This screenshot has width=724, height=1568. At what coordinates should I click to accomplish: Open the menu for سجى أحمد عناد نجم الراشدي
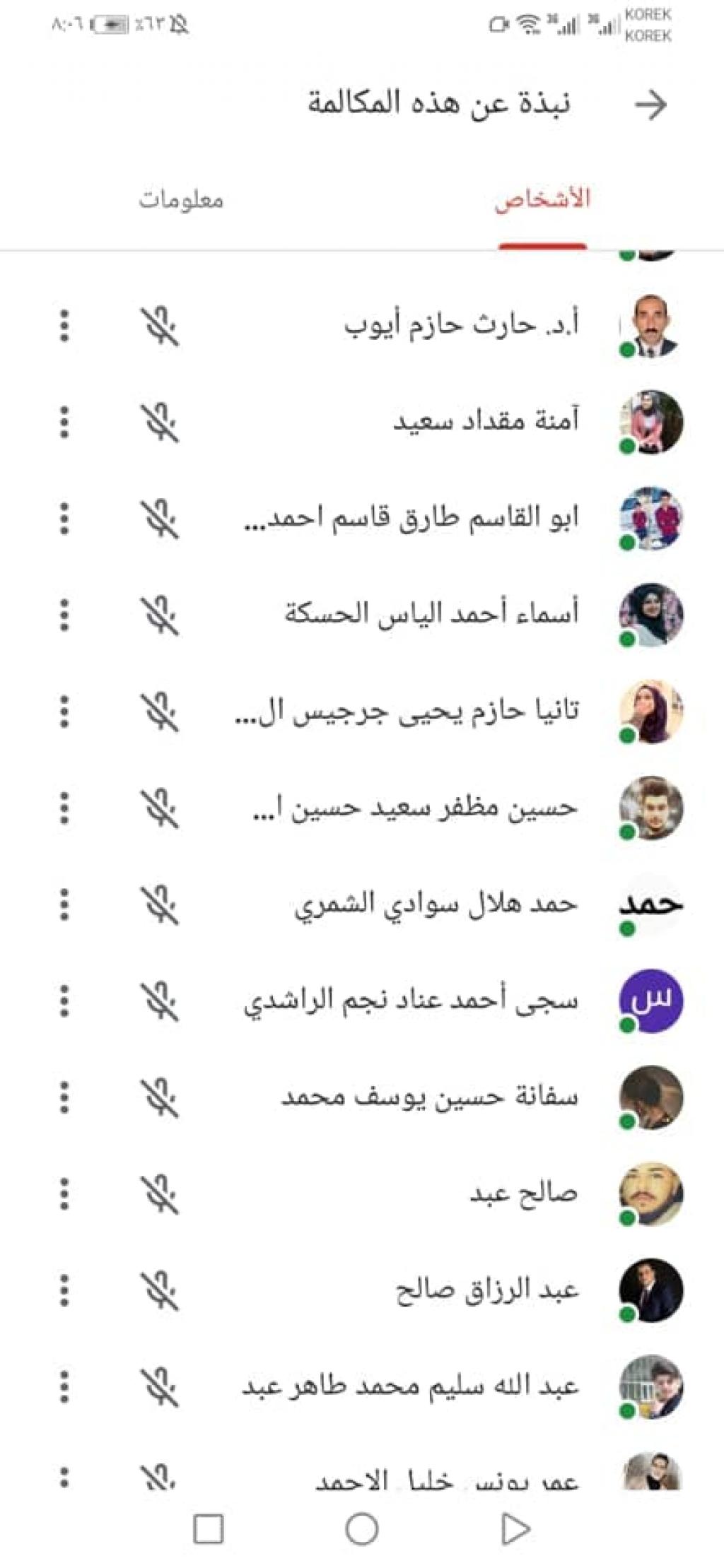tap(64, 1001)
